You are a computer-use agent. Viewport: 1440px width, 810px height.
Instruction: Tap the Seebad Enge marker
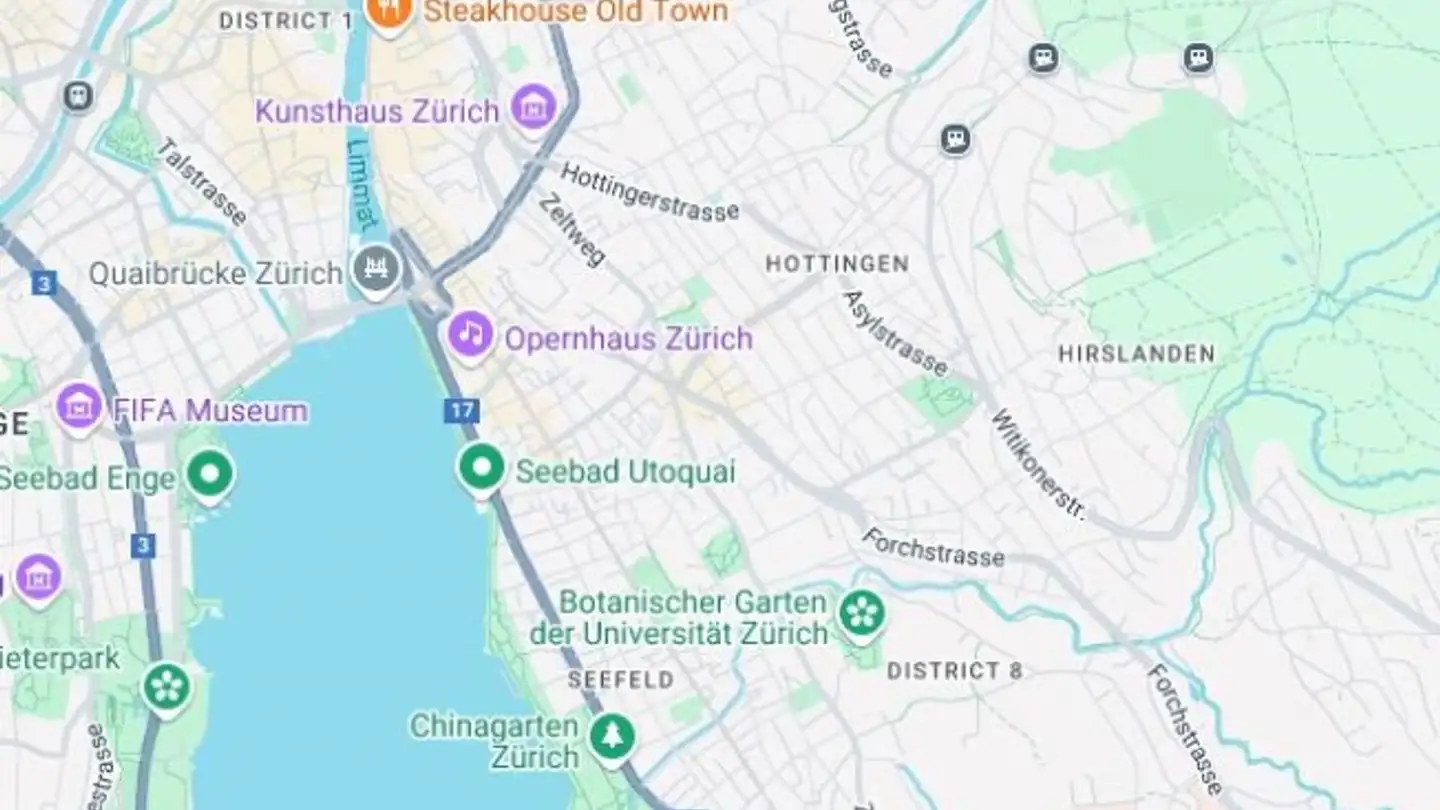coord(210,474)
